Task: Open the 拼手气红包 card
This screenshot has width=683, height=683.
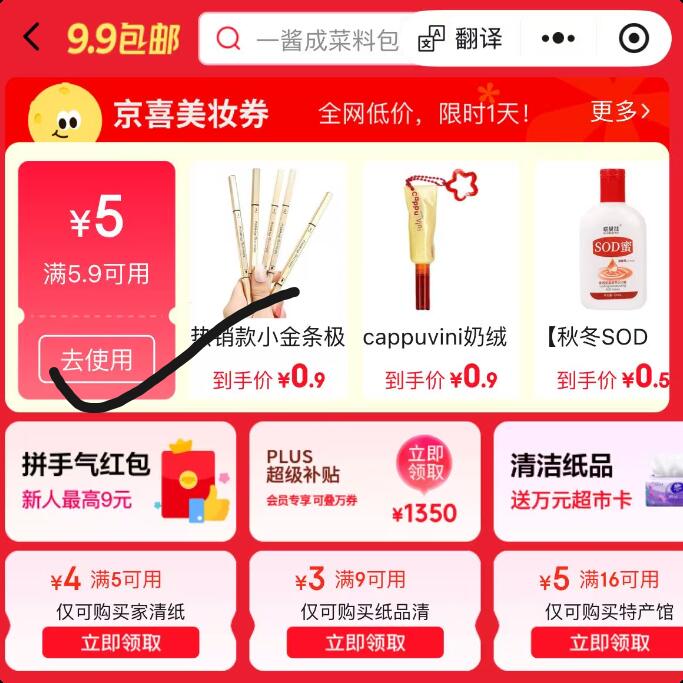Action: click(x=121, y=481)
